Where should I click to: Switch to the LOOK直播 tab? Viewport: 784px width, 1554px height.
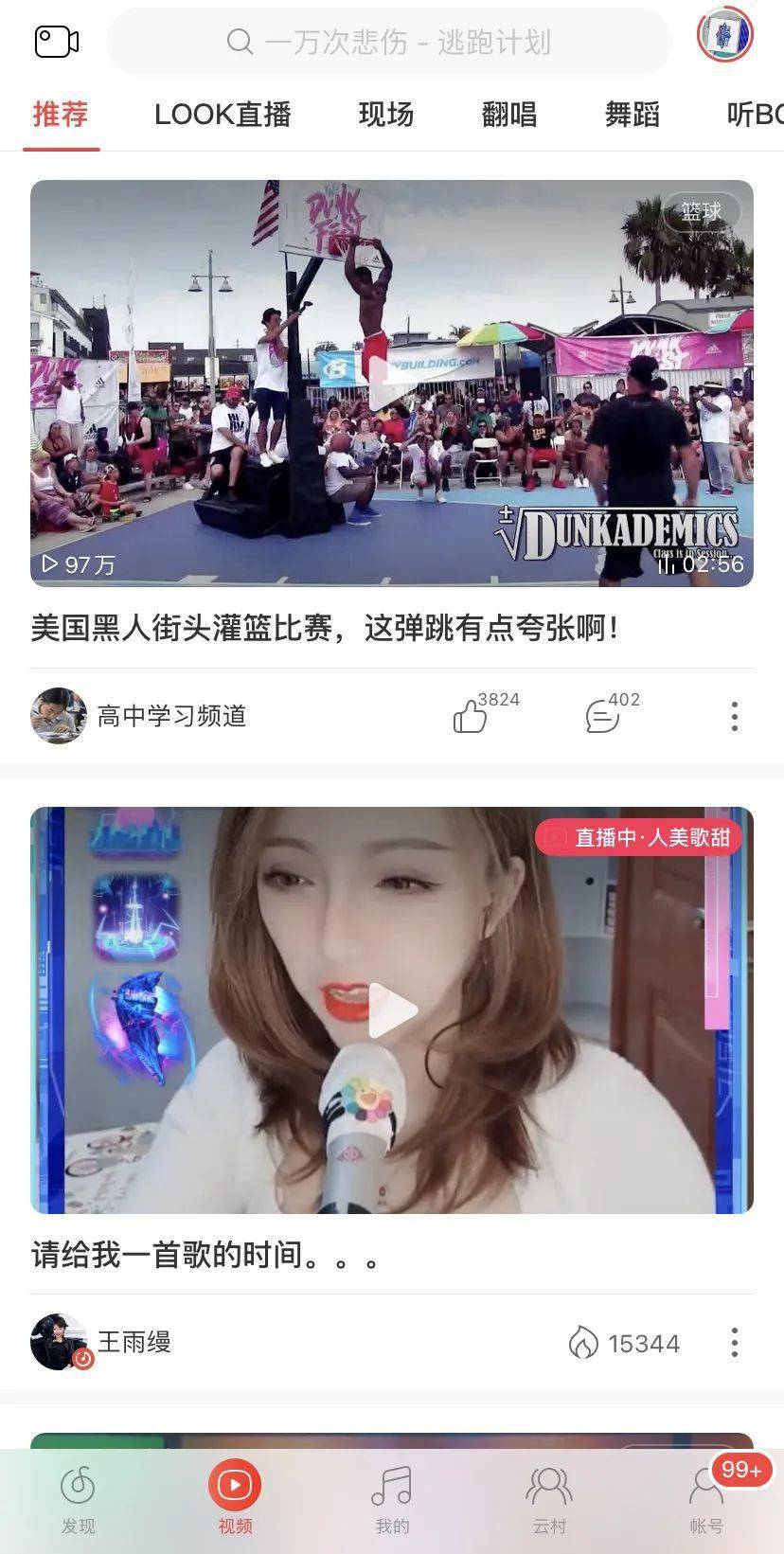click(x=223, y=115)
